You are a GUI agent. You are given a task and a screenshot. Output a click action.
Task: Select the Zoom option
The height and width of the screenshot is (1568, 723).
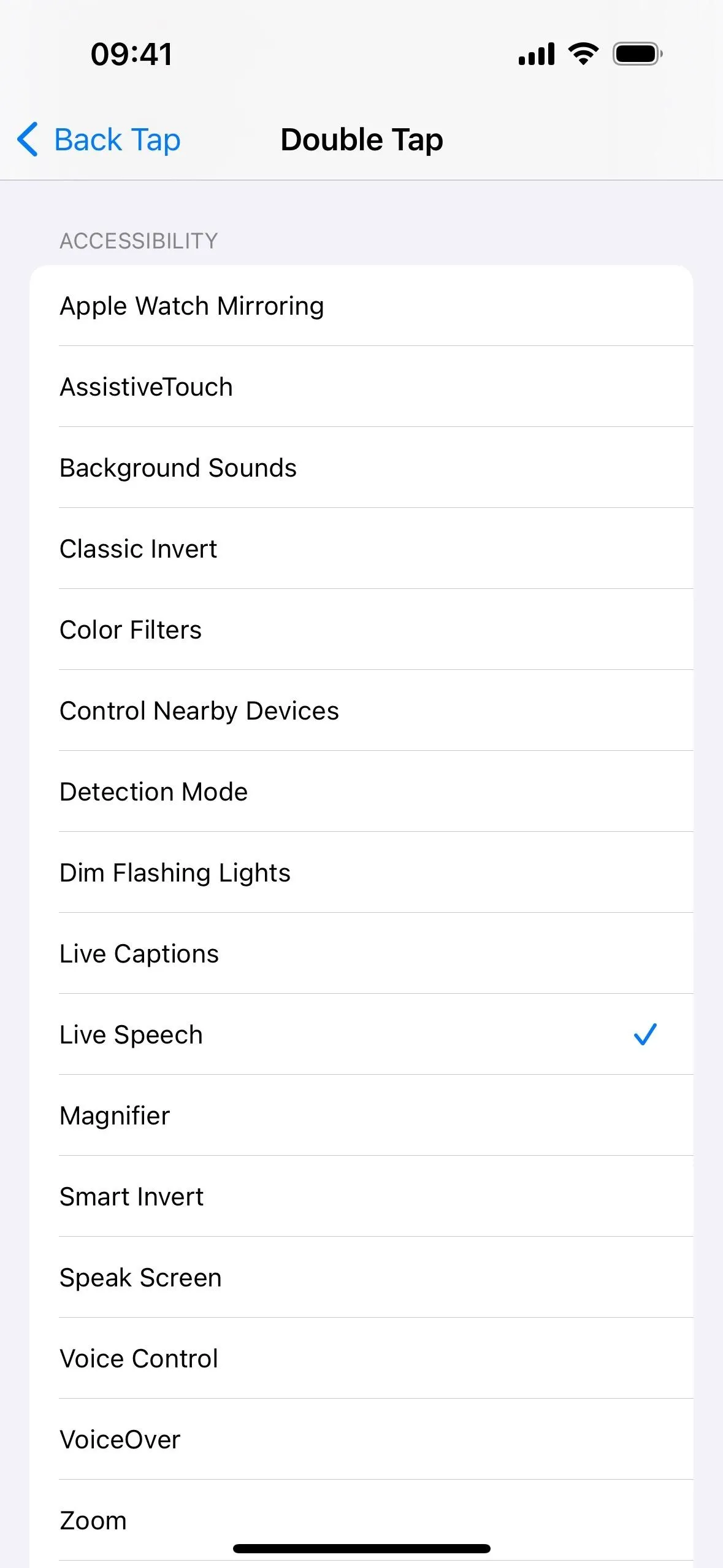(x=361, y=1520)
